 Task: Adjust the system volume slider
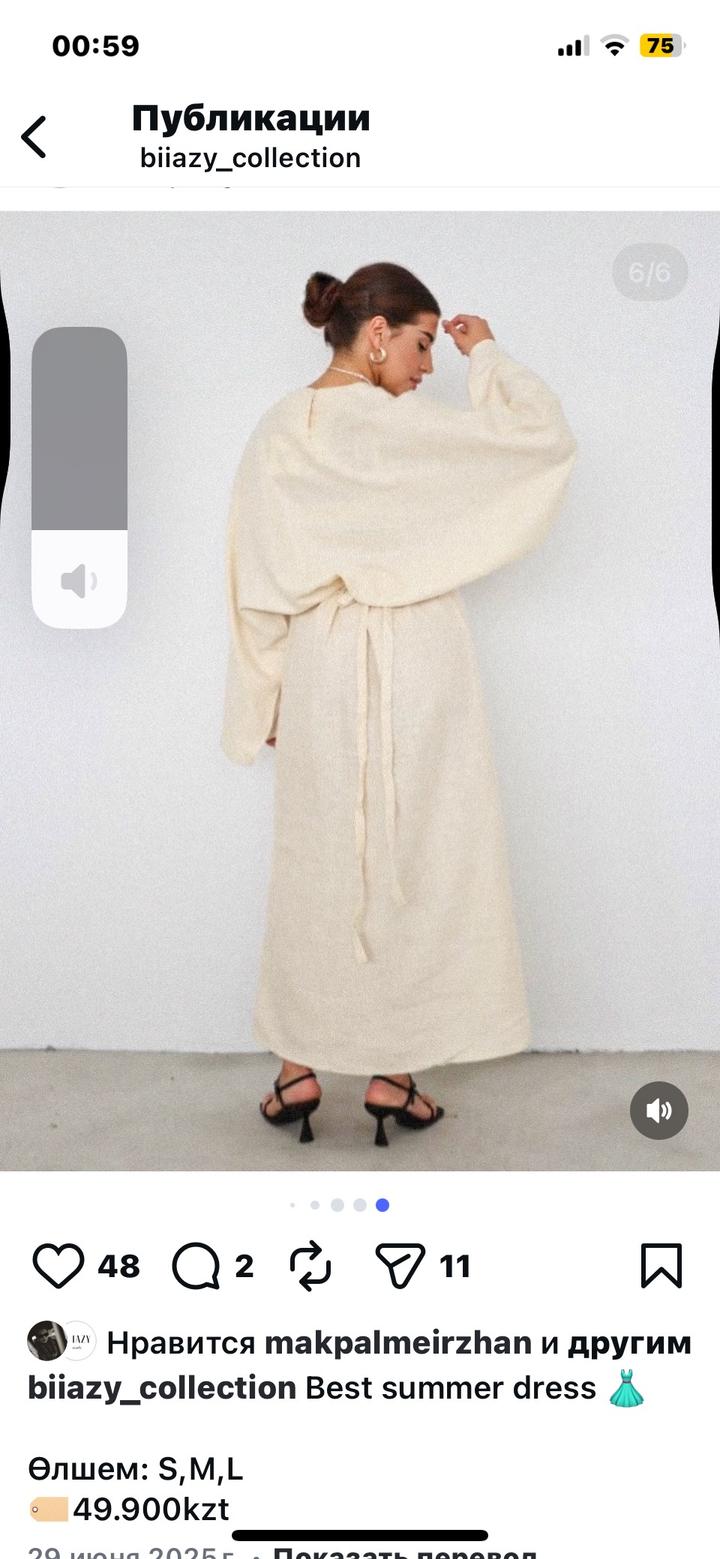80,477
